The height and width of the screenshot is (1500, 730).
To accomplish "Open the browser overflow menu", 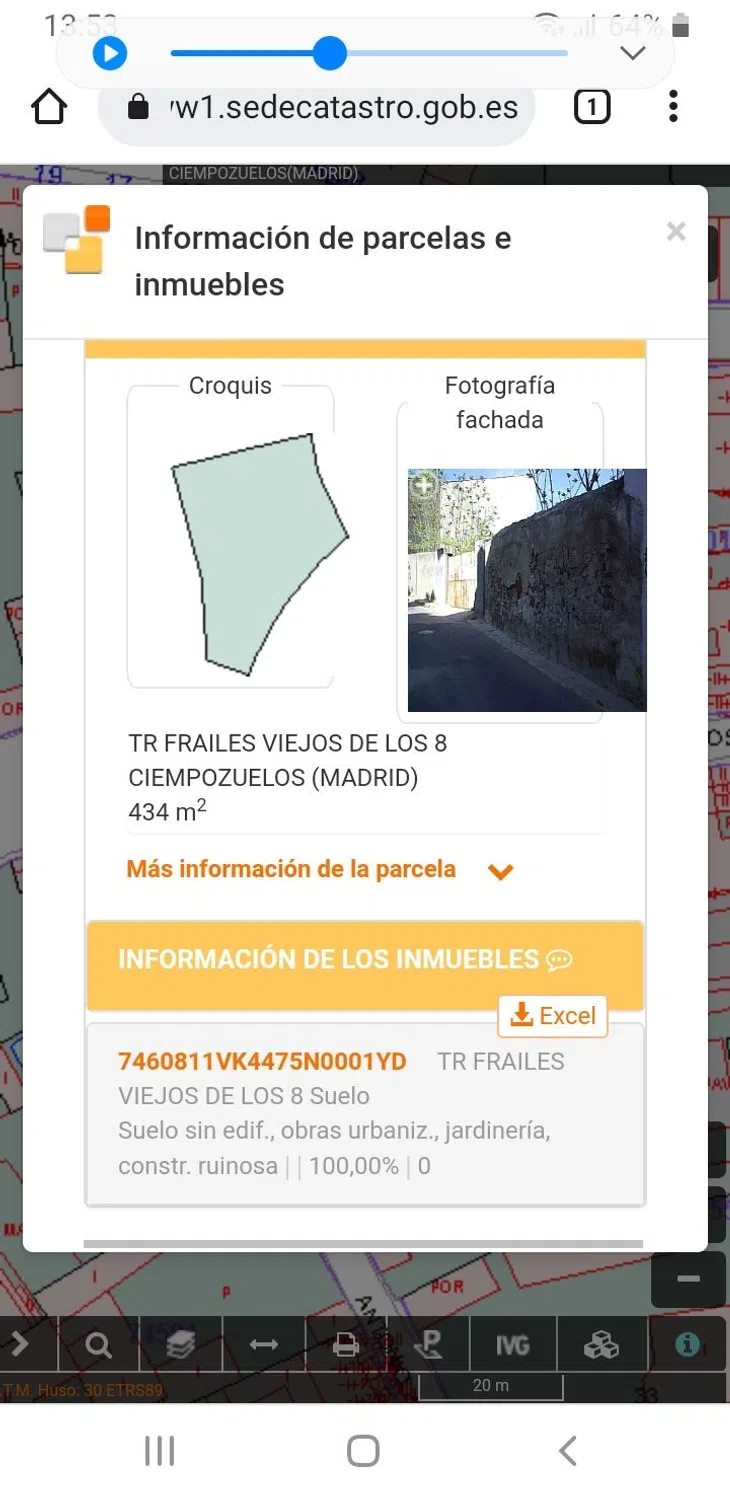I will (x=673, y=107).
